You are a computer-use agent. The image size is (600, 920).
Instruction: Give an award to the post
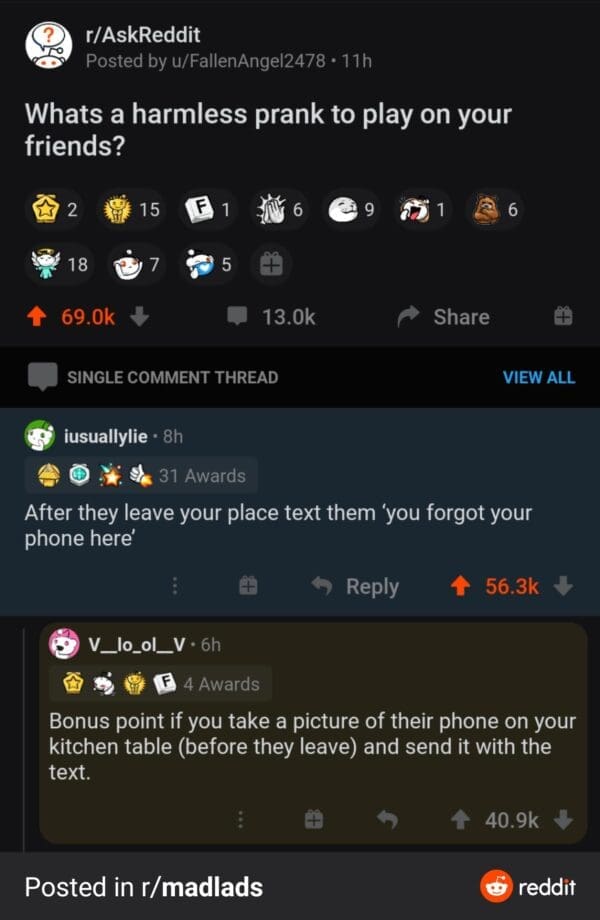click(x=563, y=317)
